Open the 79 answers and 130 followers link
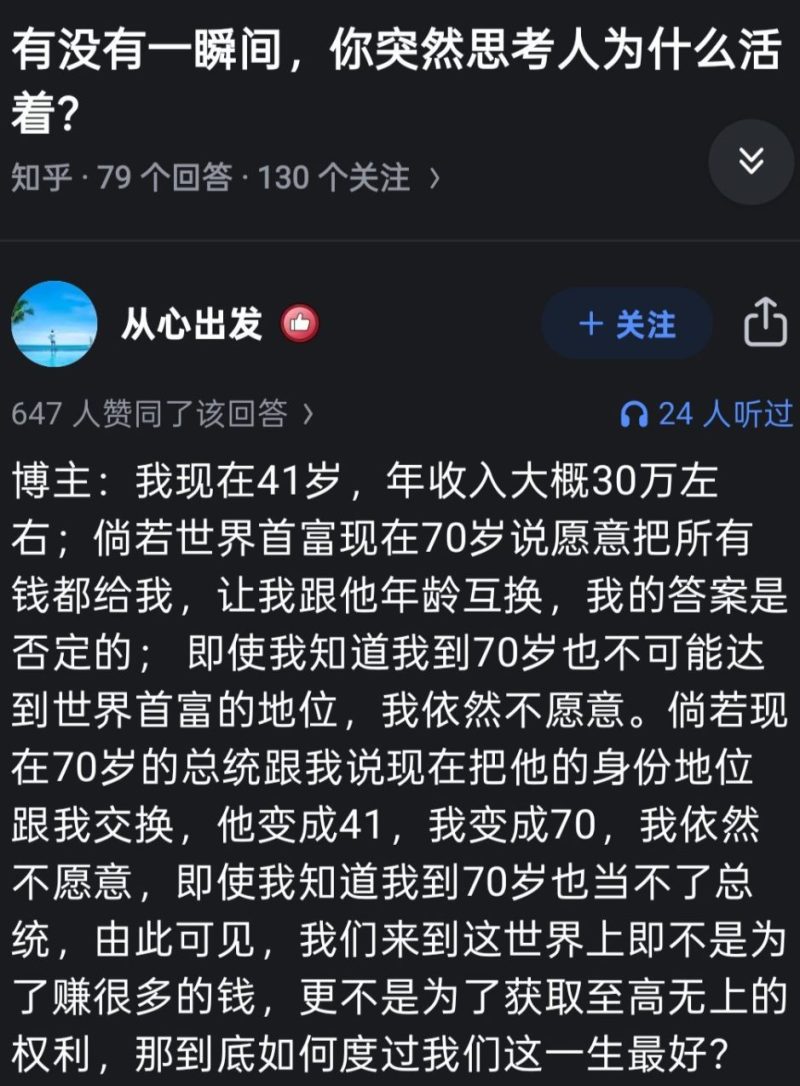Screen dimensions: 800x1086 coord(225,178)
